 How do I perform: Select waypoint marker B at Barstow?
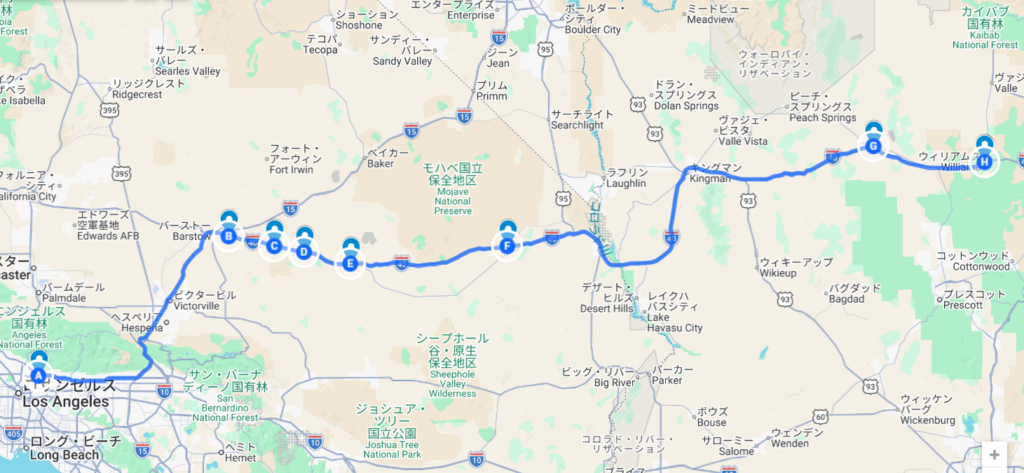click(x=229, y=236)
